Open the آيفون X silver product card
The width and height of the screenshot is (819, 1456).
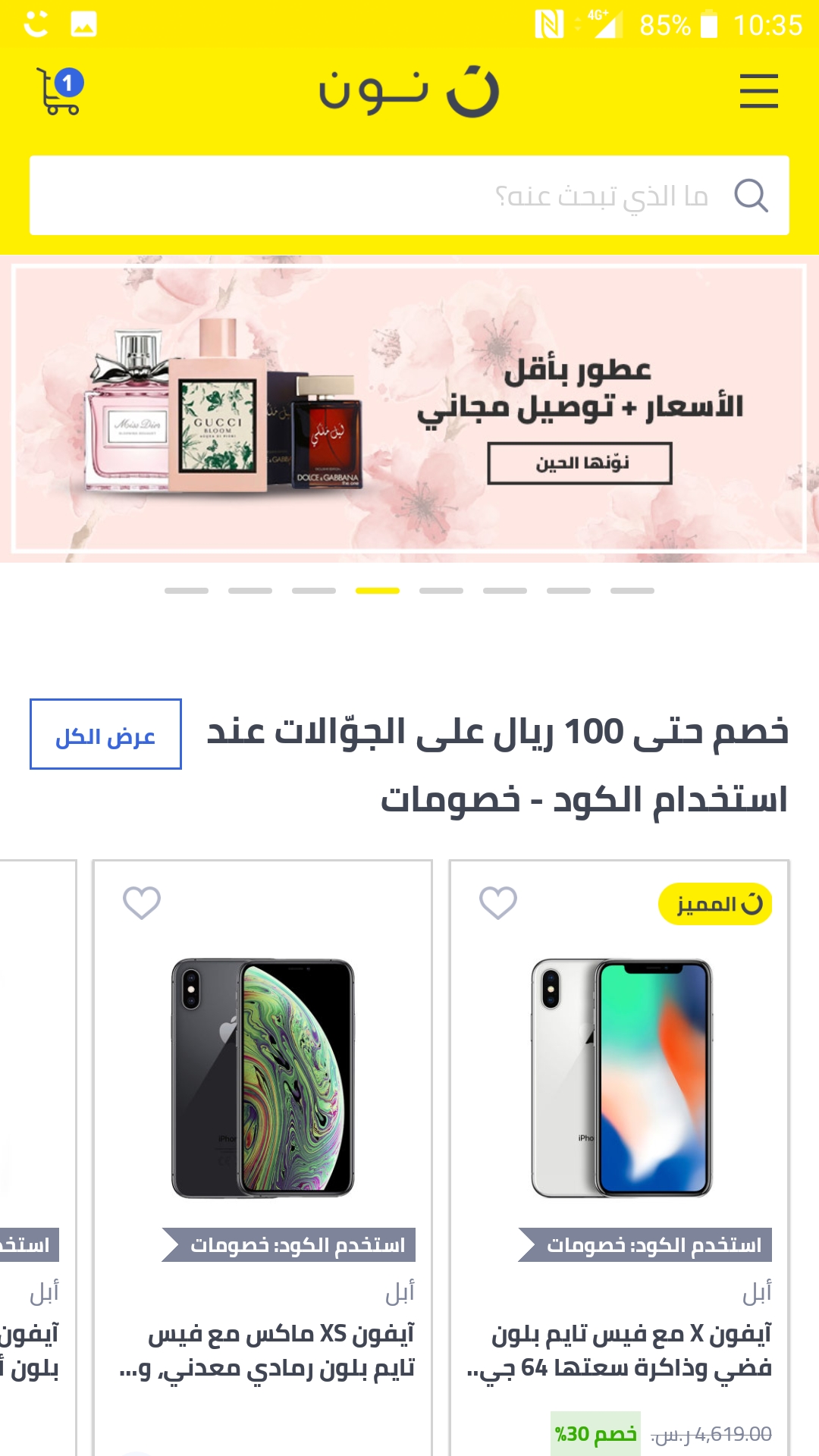tap(620, 1156)
